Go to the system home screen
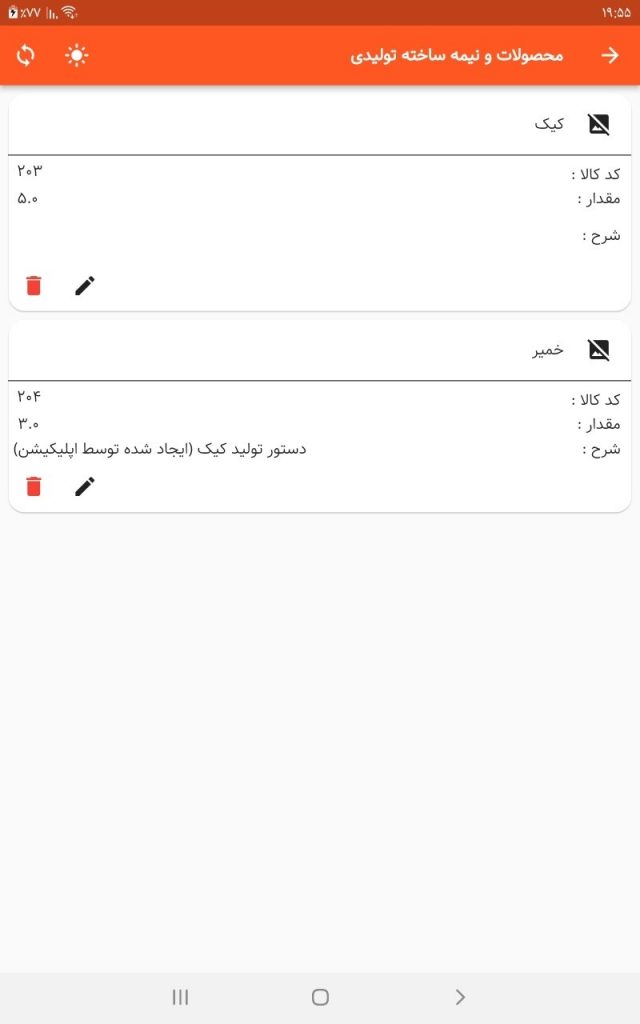The height and width of the screenshot is (1024, 640). pos(320,996)
